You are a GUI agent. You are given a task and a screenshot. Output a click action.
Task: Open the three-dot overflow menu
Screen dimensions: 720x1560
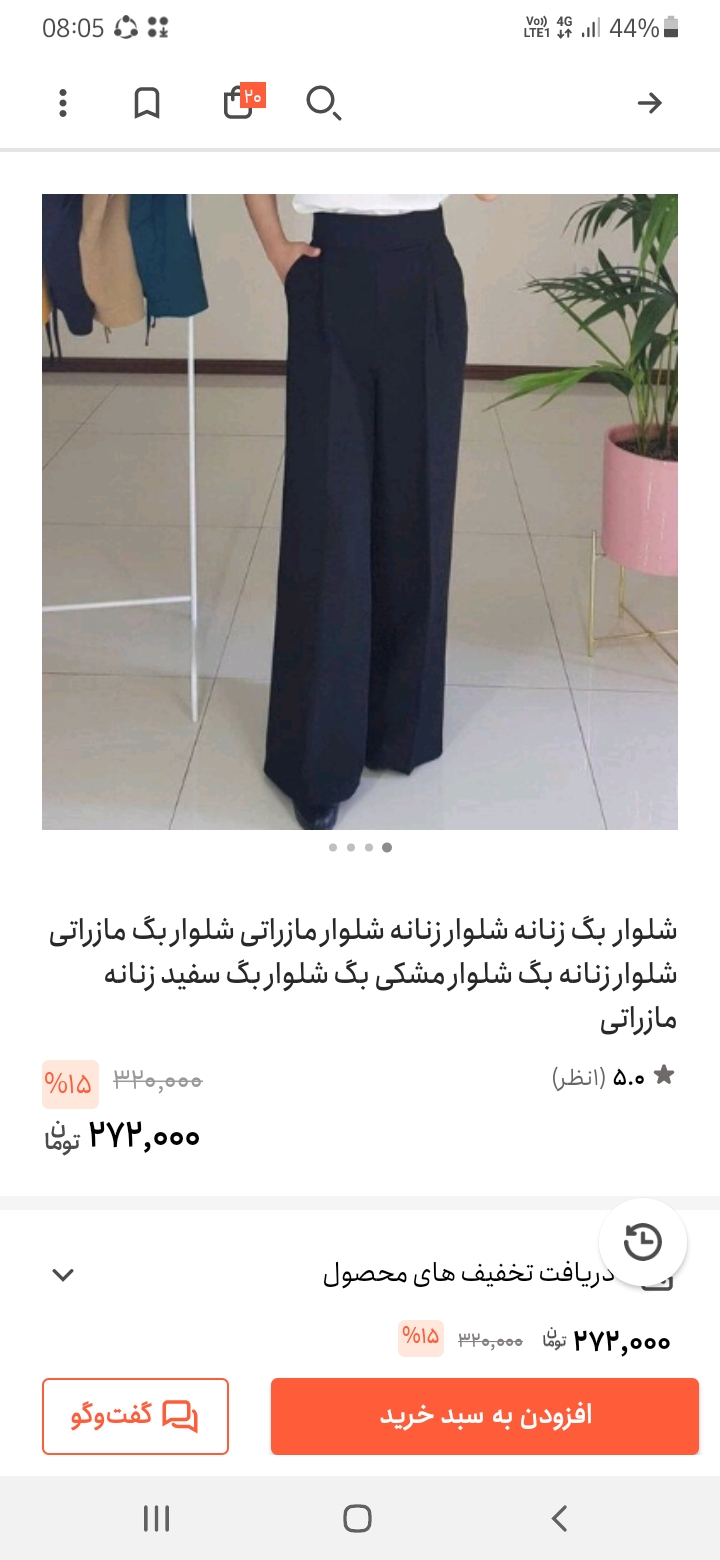pyautogui.click(x=63, y=103)
